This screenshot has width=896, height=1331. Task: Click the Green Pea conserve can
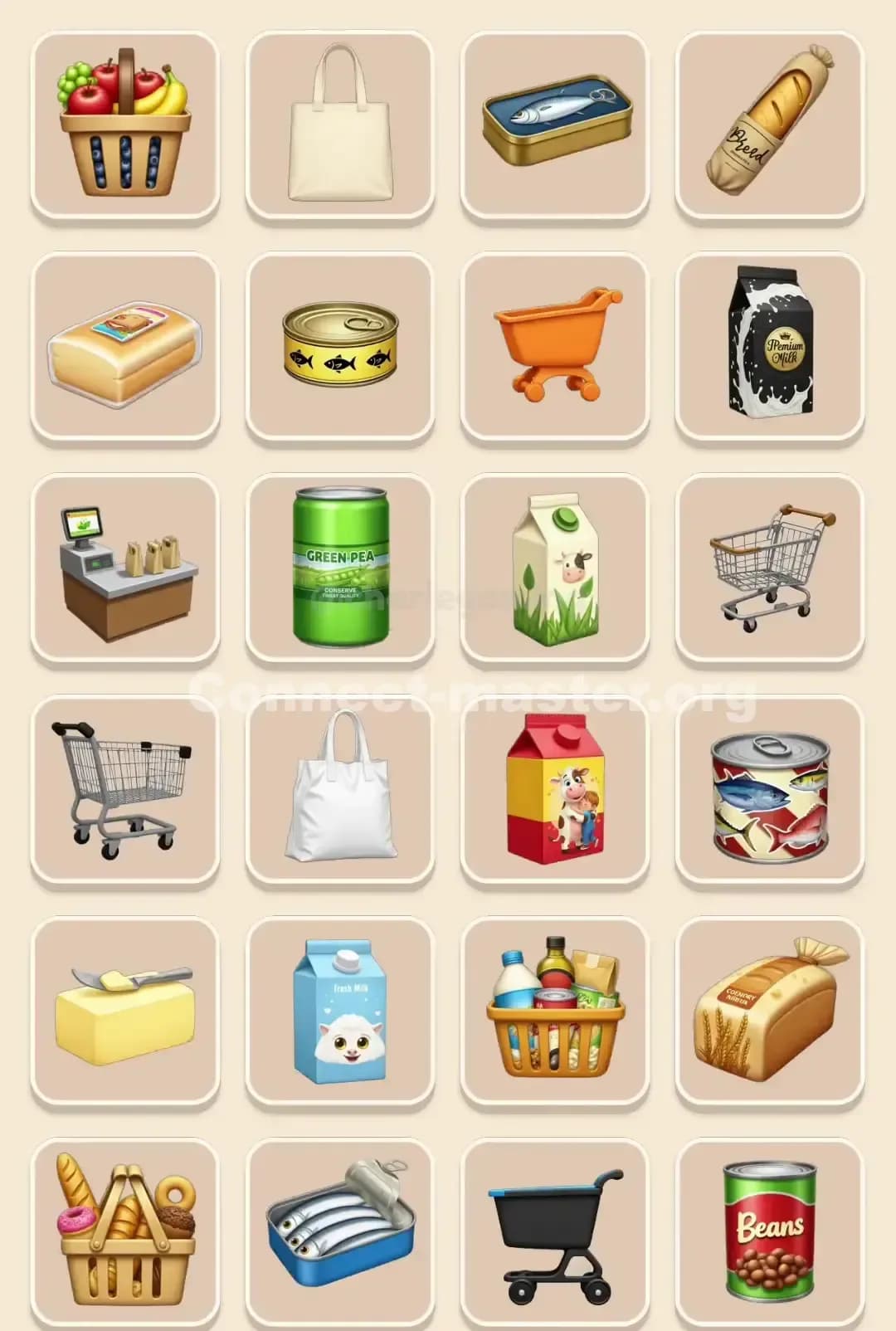tap(338, 566)
